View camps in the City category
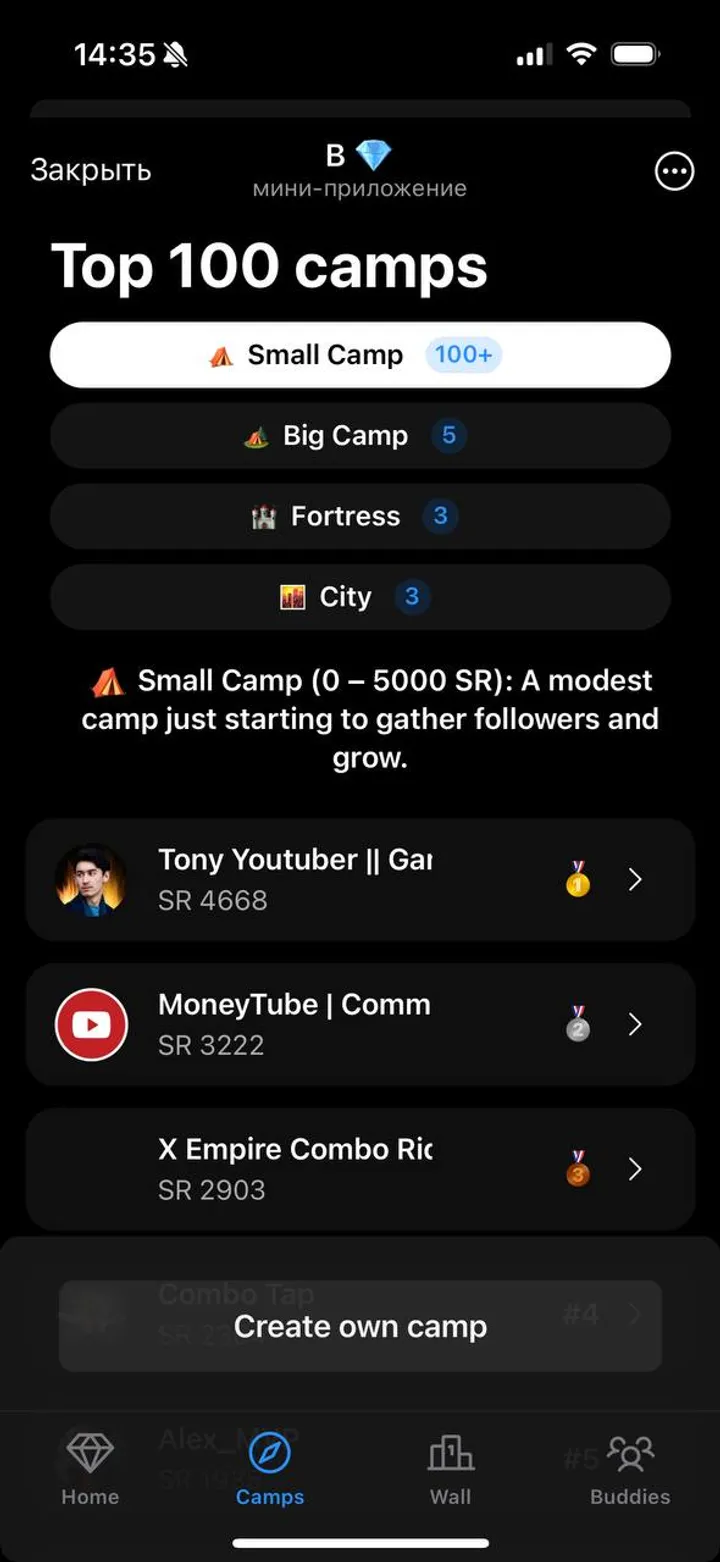Image resolution: width=720 pixels, height=1562 pixels. 360,597
